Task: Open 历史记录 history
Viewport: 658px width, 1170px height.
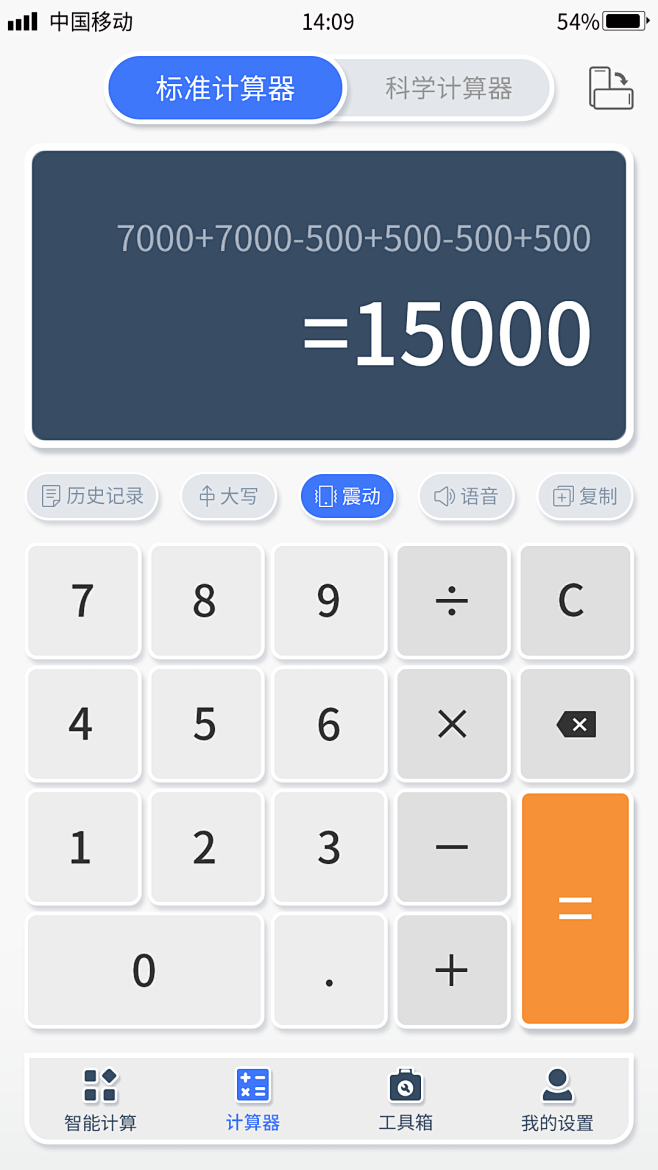Action: pyautogui.click(x=92, y=496)
